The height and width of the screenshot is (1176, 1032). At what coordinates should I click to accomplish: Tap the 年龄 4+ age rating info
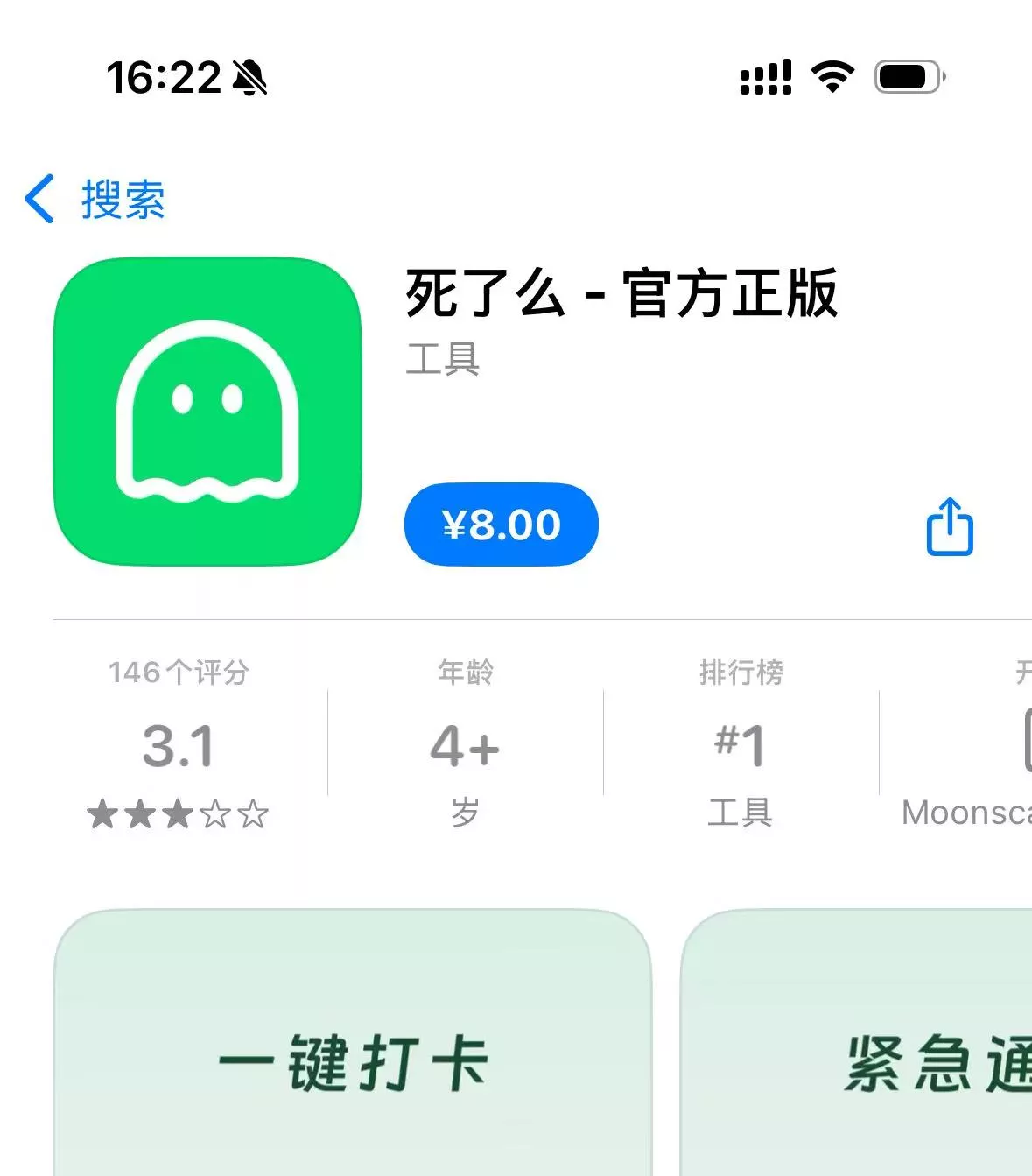tap(465, 743)
